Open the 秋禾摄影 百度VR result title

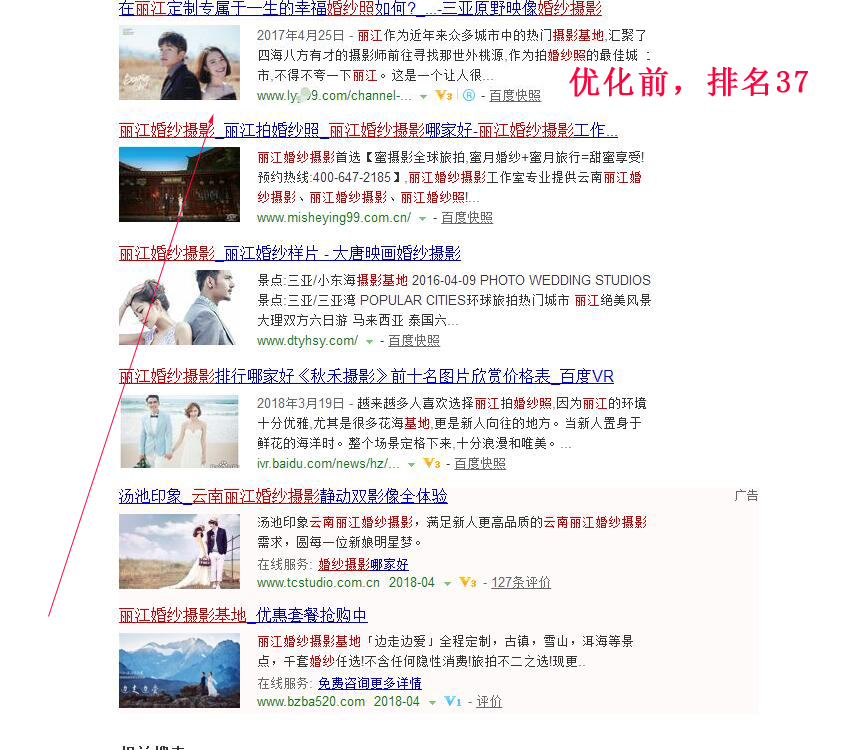tap(366, 377)
